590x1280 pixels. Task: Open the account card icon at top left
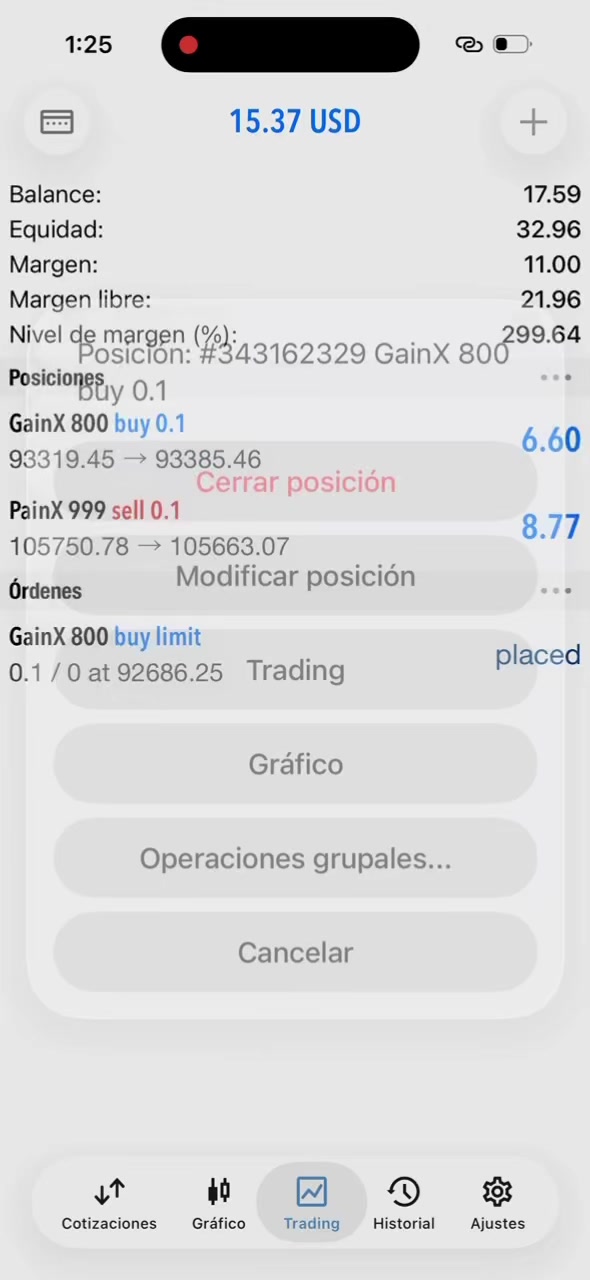click(57, 122)
